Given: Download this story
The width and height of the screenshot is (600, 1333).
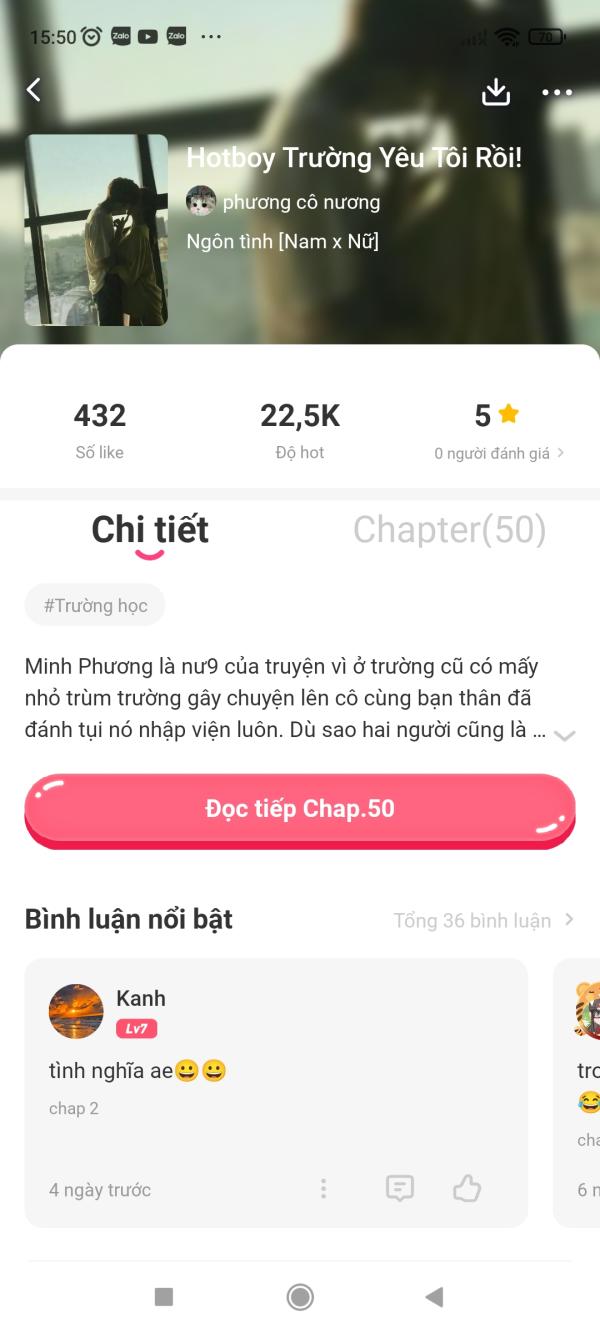Looking at the screenshot, I should click(x=496, y=92).
